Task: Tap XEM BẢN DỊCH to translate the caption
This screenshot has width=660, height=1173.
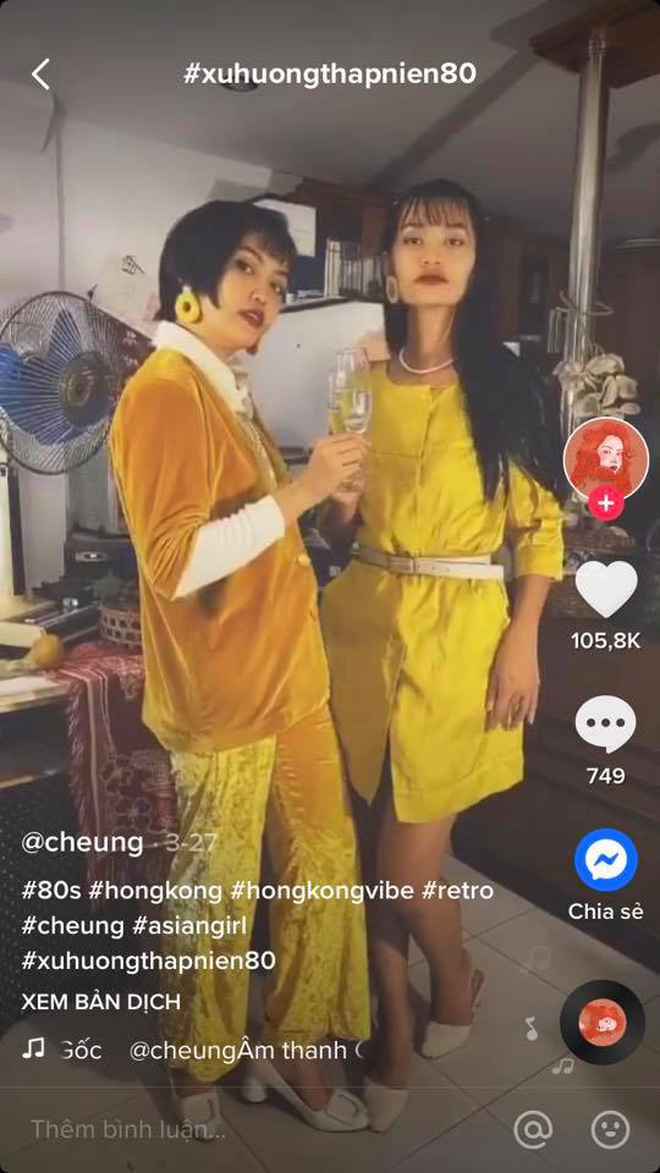Action: [x=101, y=1001]
